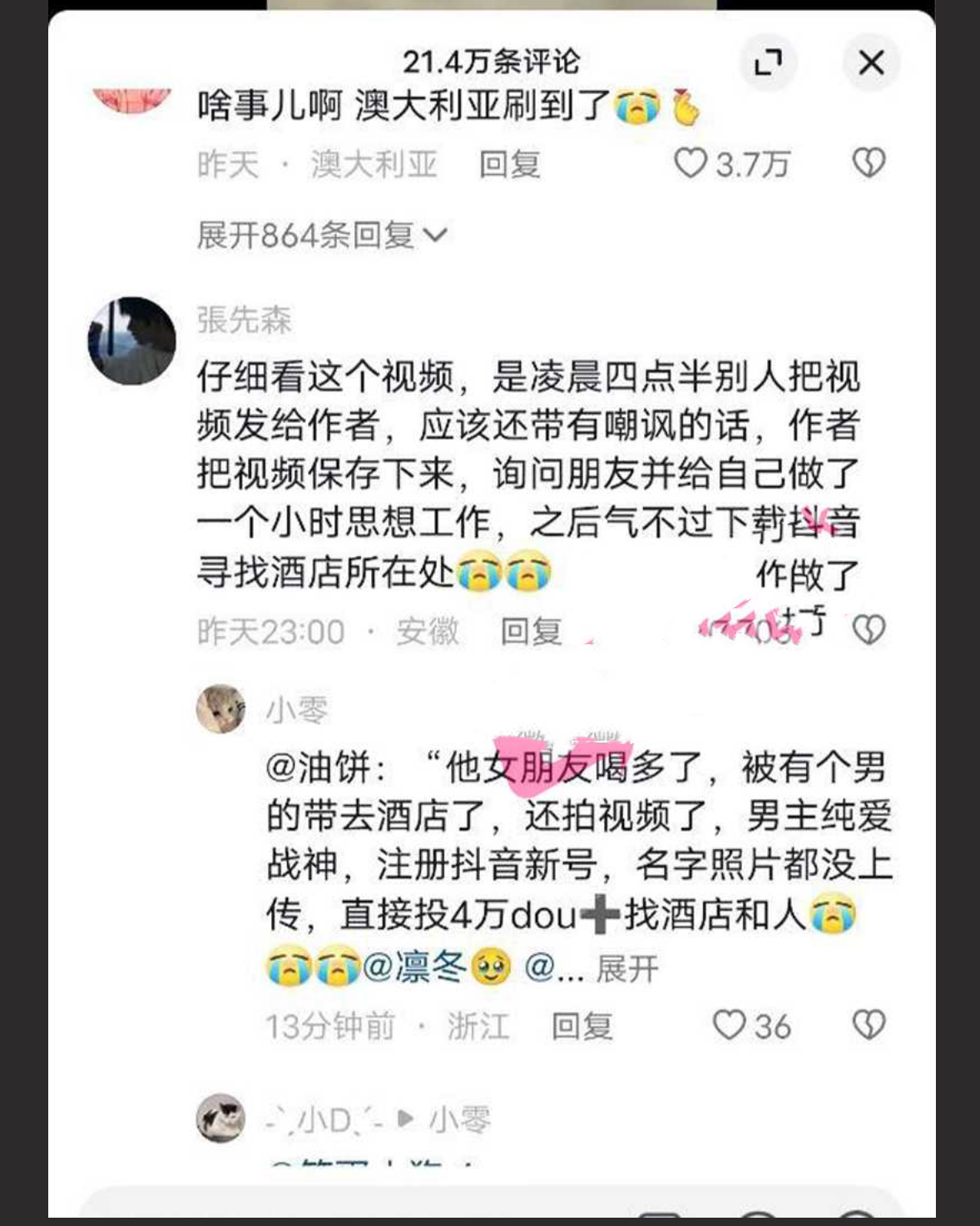Tap the @油饼 mention in 小零's reply
Image resolution: width=980 pixels, height=1226 pixels.
pyautogui.click(x=319, y=767)
